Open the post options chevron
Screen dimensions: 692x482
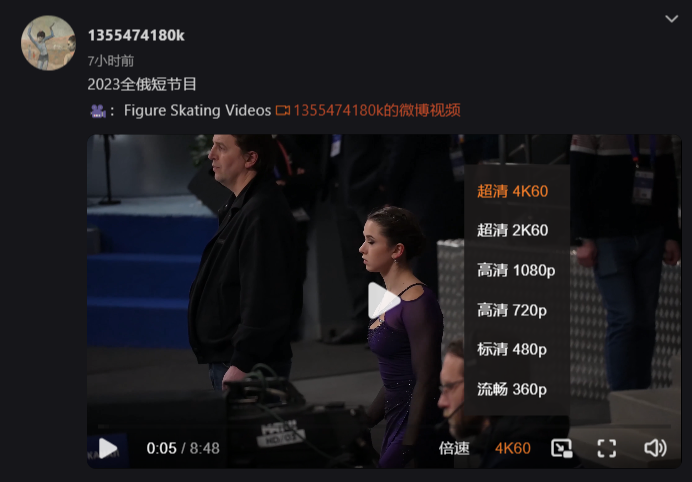coord(671,18)
